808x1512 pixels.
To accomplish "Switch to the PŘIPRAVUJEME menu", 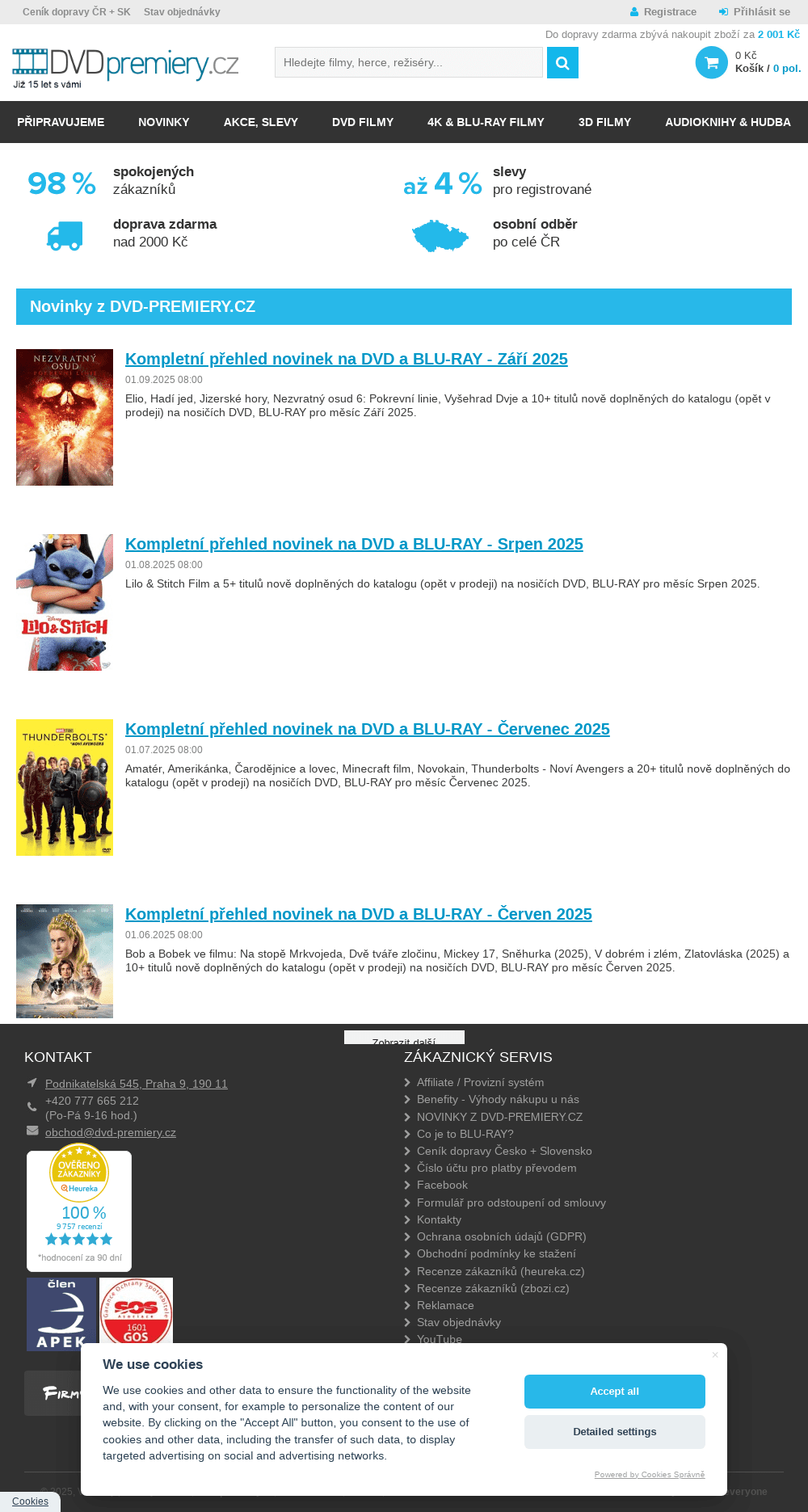I will 61,122.
